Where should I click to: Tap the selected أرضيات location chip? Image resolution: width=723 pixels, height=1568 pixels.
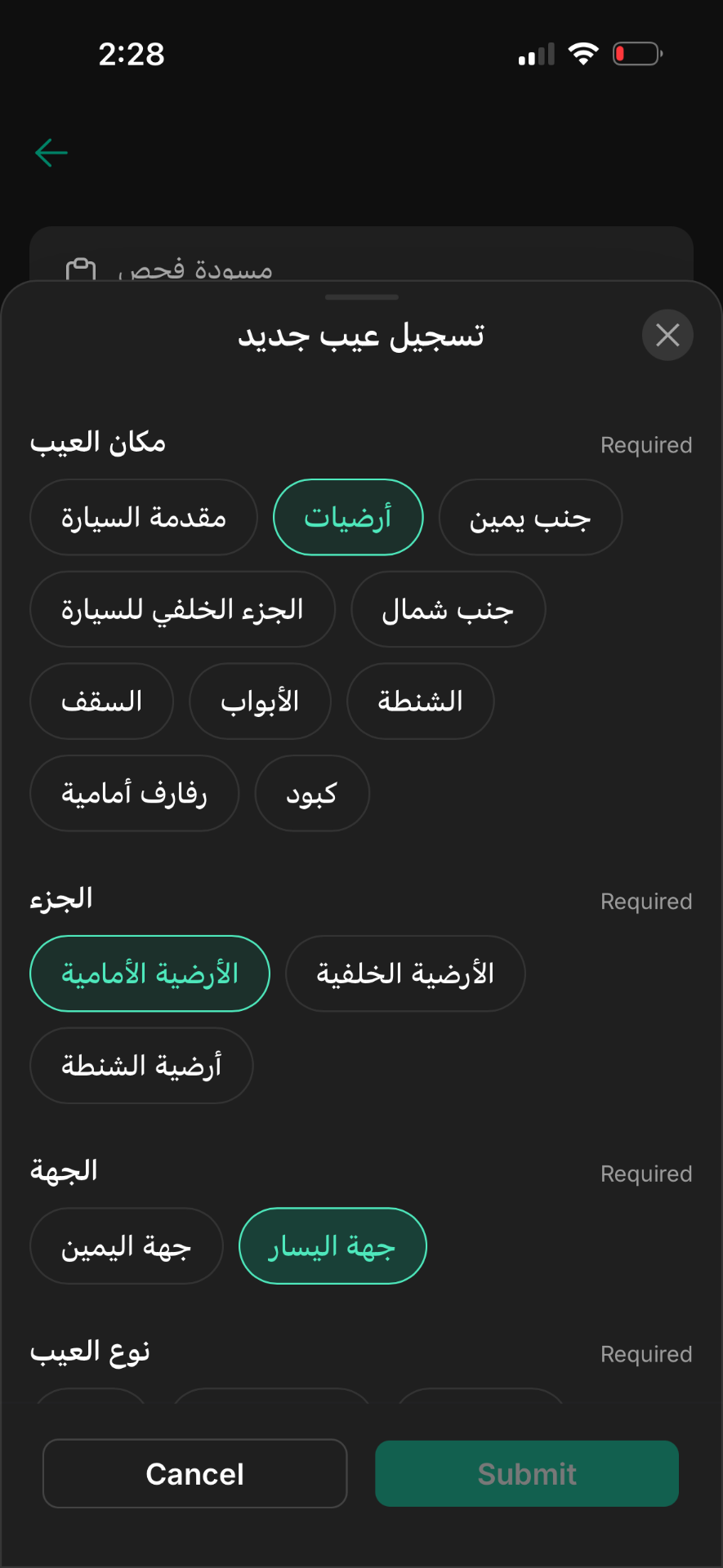tap(348, 518)
